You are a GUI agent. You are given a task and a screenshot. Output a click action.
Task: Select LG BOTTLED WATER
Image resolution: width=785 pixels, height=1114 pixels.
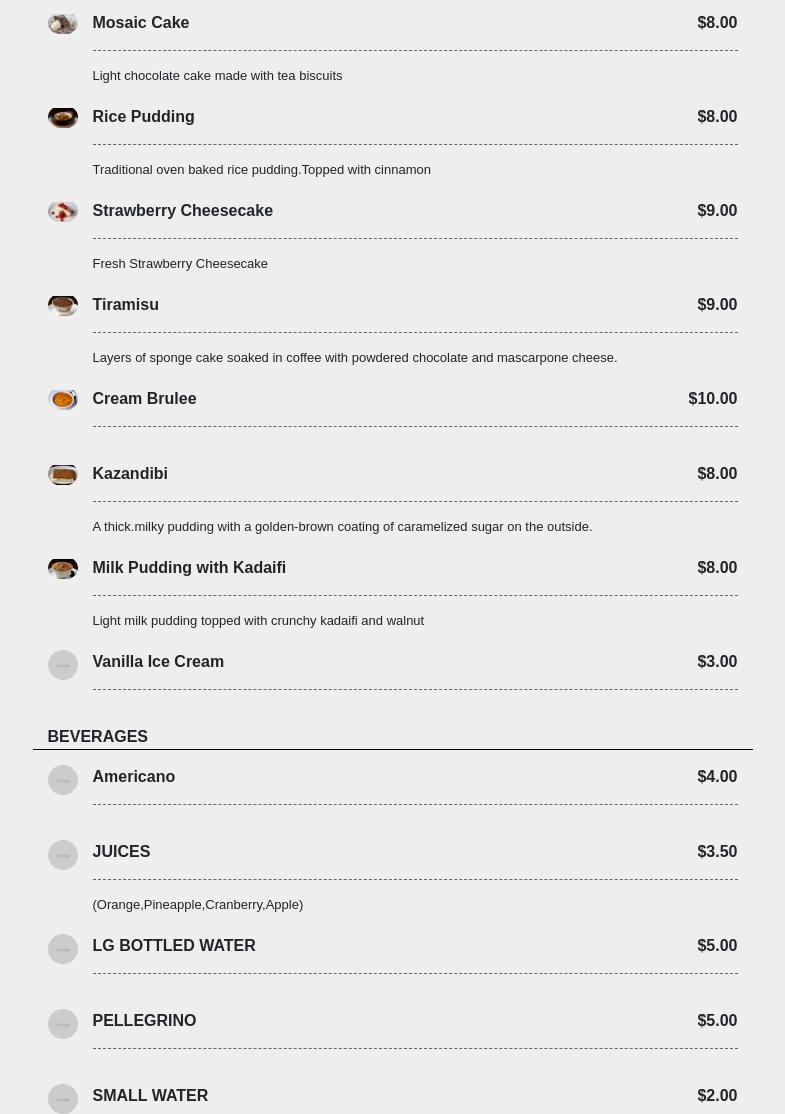174,946
